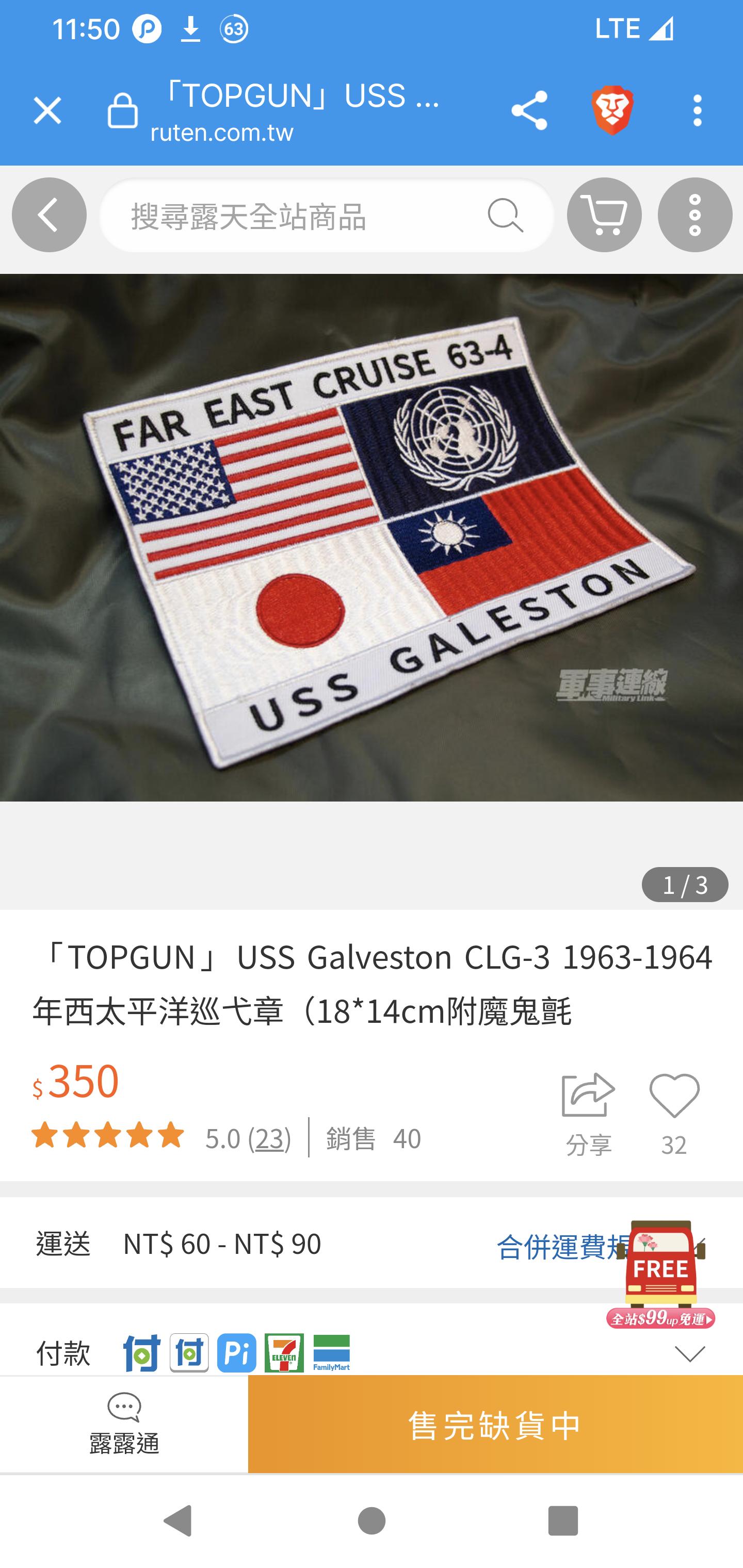This screenshot has width=743, height=1568.
Task: Tap the 售完缺貨中 sold-out button
Action: 495,1424
